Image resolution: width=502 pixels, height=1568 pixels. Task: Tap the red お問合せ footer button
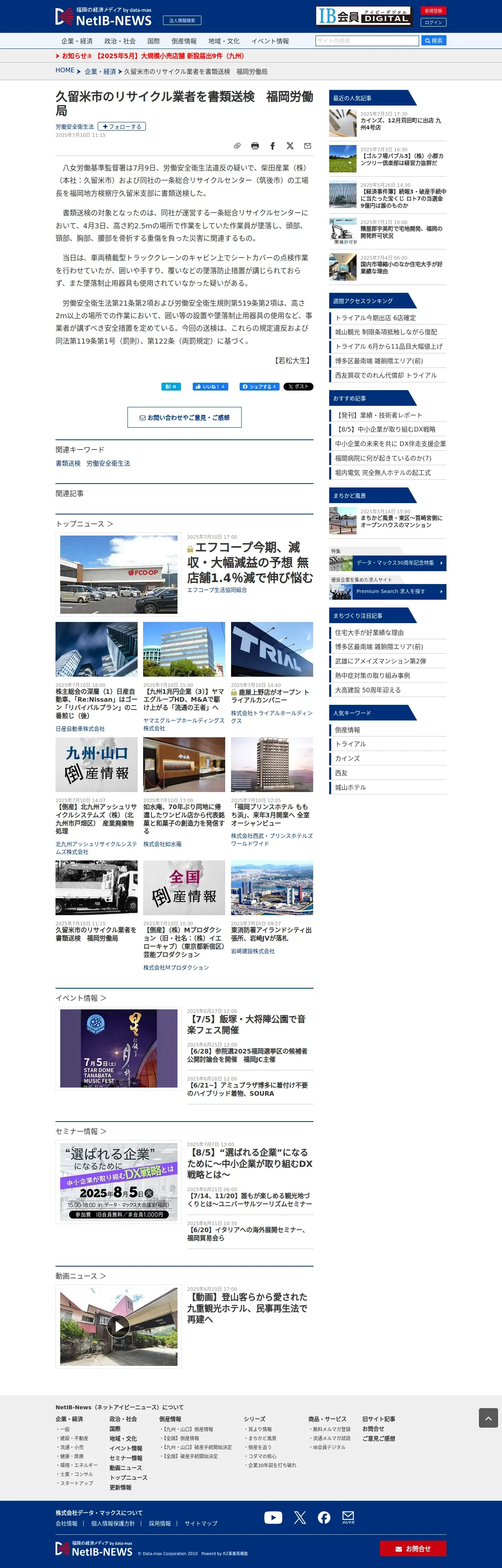point(413,1548)
